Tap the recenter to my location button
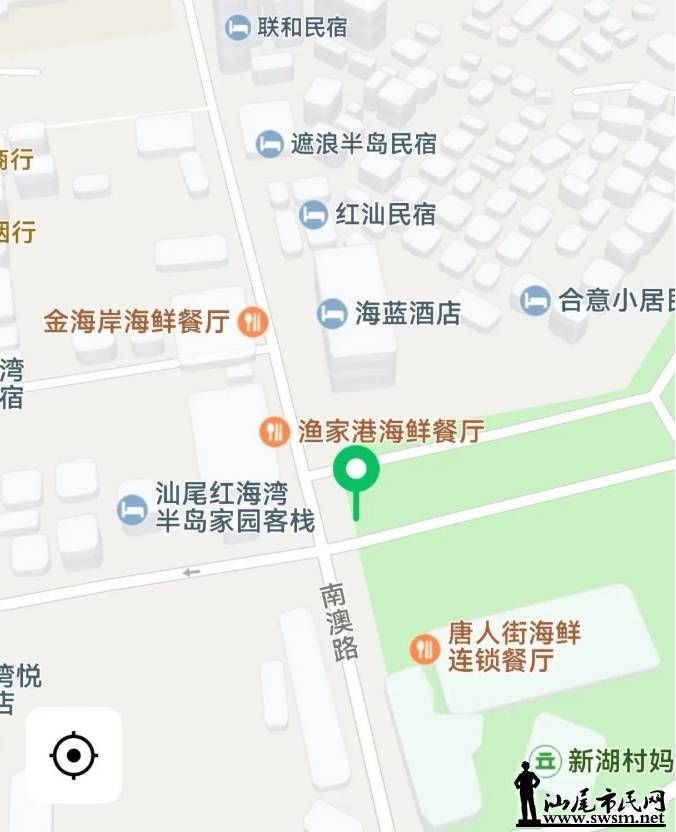This screenshot has height=832, width=676. [x=73, y=755]
